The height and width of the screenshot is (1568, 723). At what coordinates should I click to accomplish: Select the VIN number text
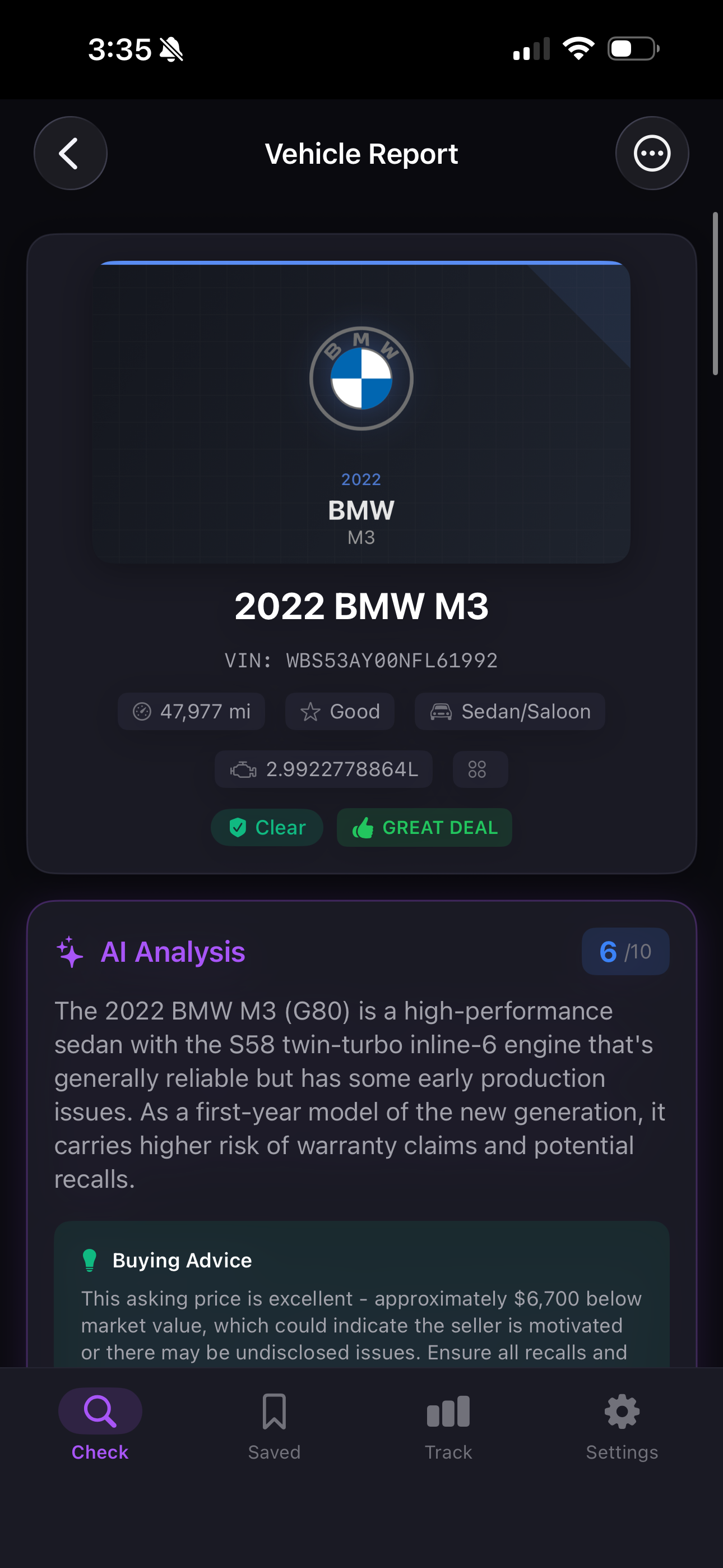click(x=361, y=659)
